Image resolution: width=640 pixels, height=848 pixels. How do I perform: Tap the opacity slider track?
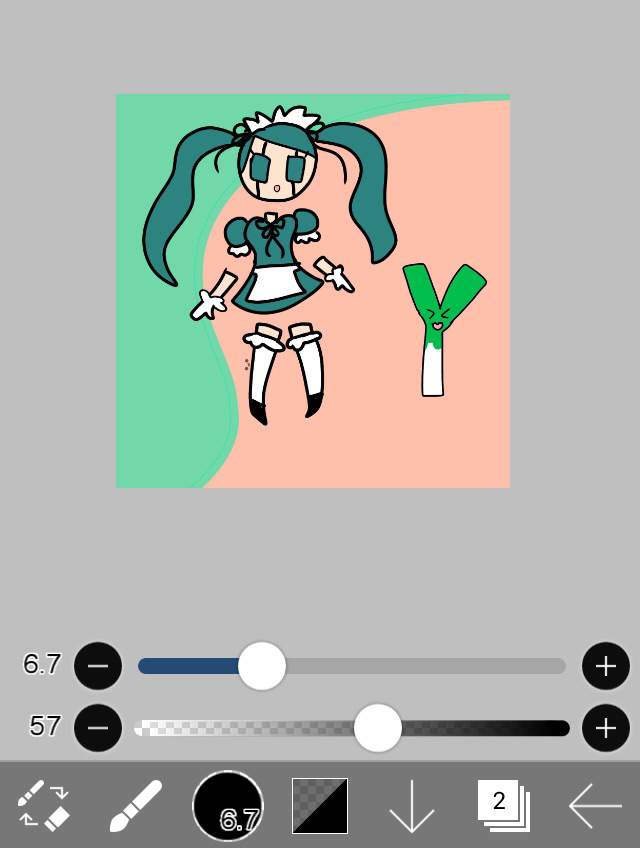250,728
